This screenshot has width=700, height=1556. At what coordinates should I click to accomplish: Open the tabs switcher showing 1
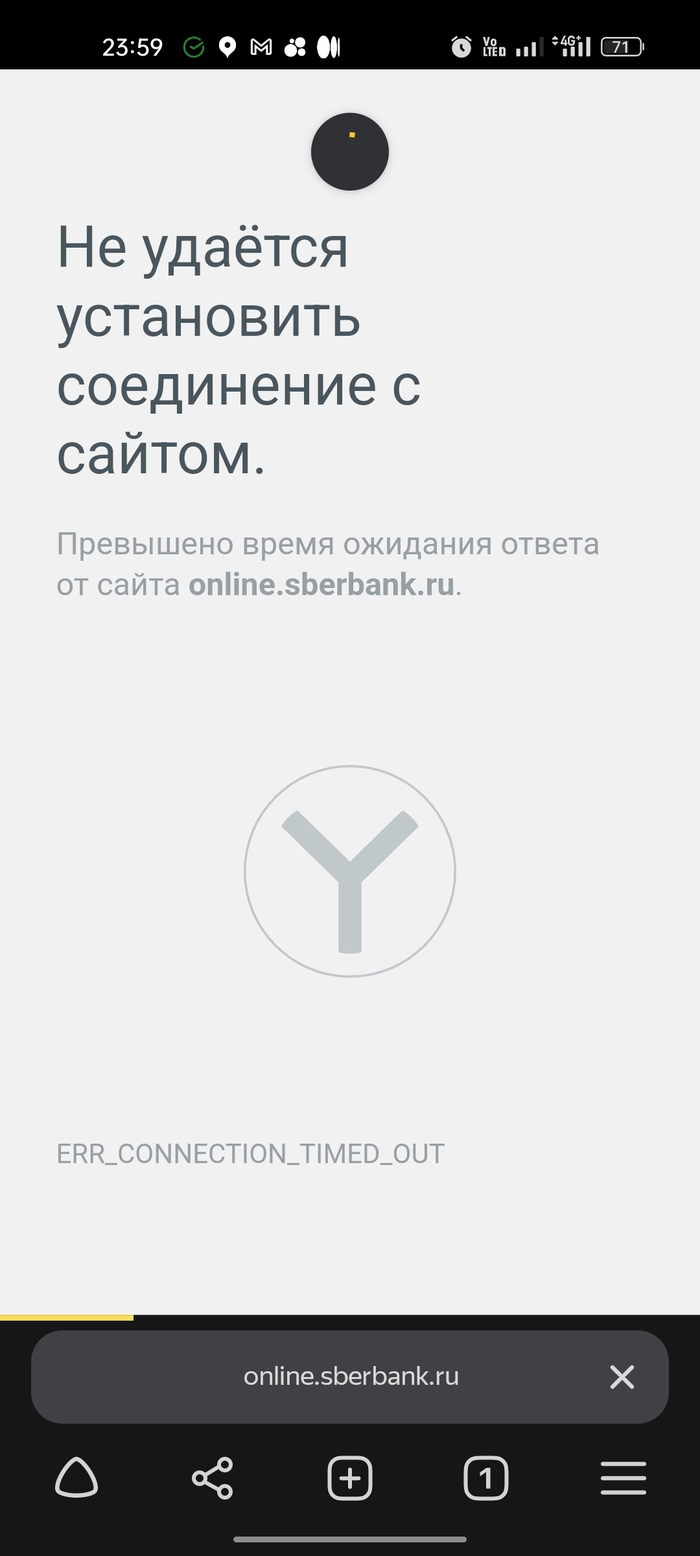(486, 1478)
